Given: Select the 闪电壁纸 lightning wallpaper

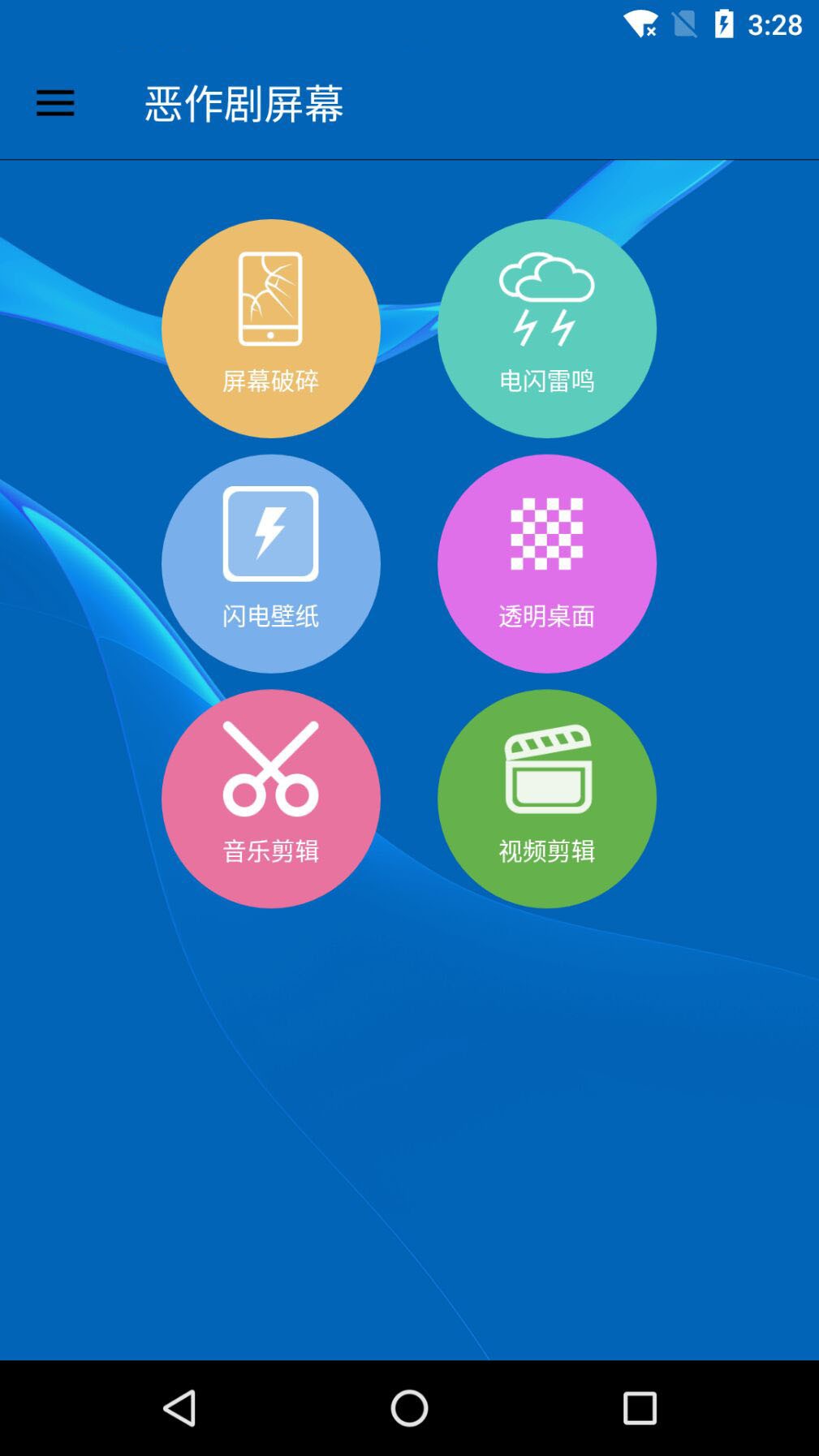Looking at the screenshot, I should click(270, 563).
